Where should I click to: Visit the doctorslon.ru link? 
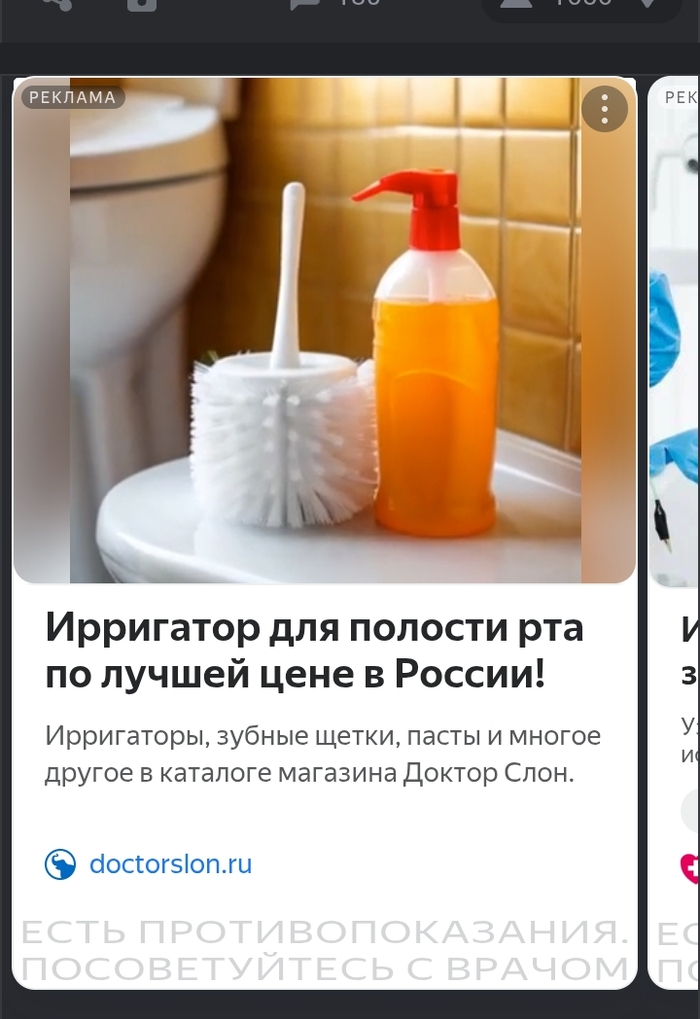pyautogui.click(x=170, y=864)
